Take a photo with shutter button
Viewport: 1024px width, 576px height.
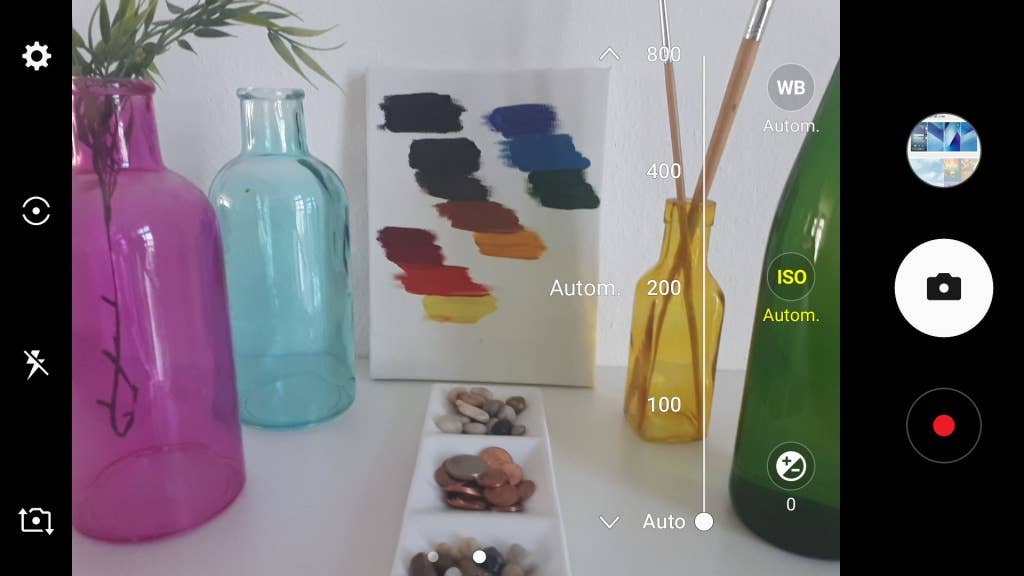point(943,288)
